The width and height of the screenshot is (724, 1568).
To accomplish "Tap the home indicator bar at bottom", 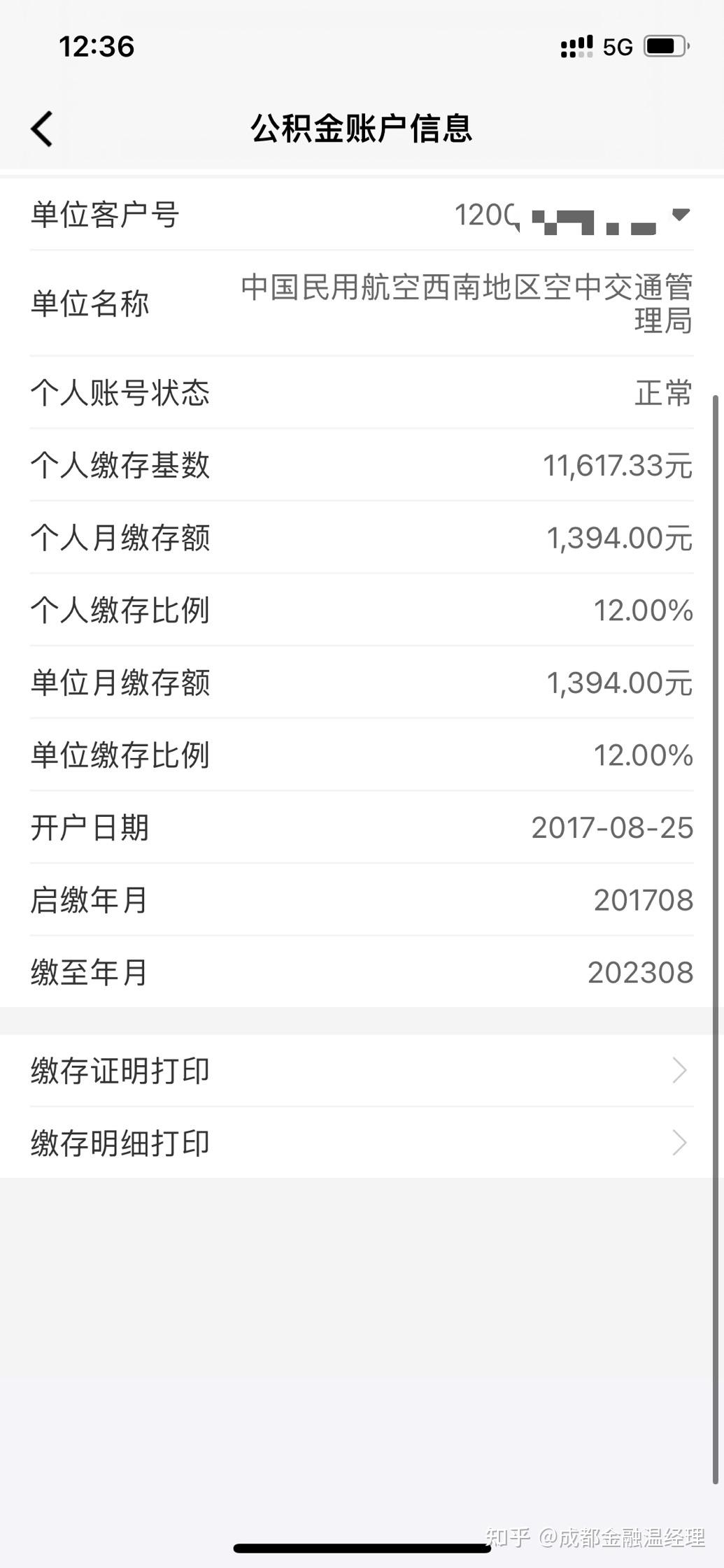I will (x=362, y=1547).
